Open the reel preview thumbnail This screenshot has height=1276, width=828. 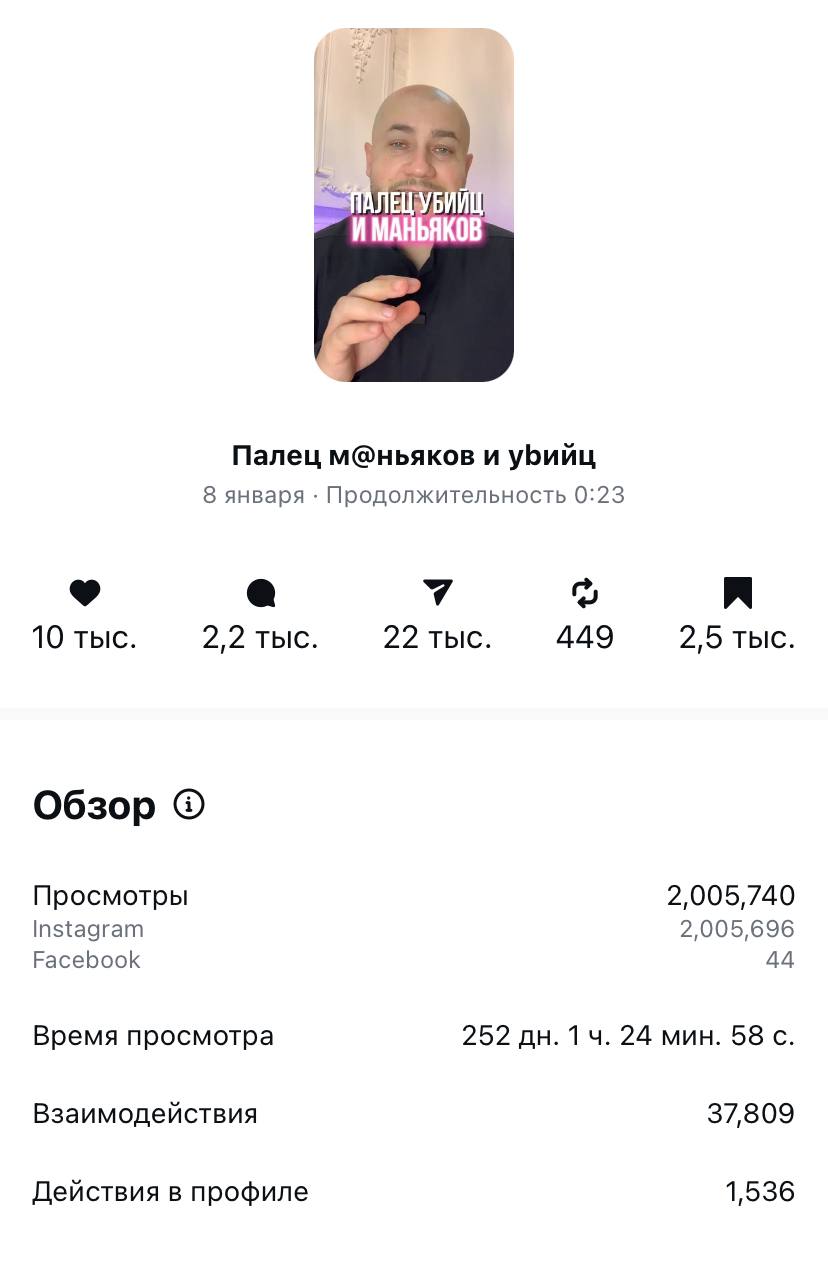(414, 205)
